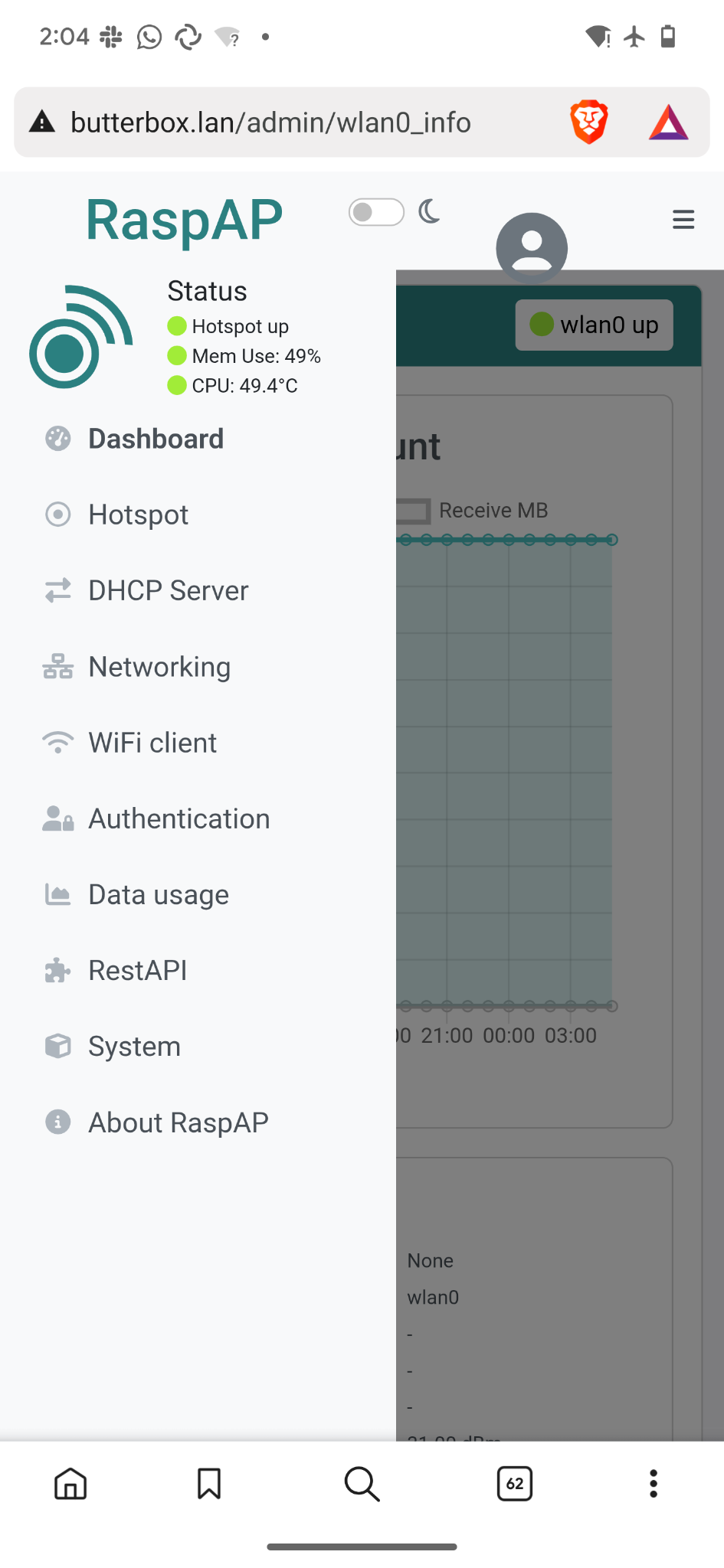Go to System settings
This screenshot has width=724, height=1568.
(x=134, y=1046)
